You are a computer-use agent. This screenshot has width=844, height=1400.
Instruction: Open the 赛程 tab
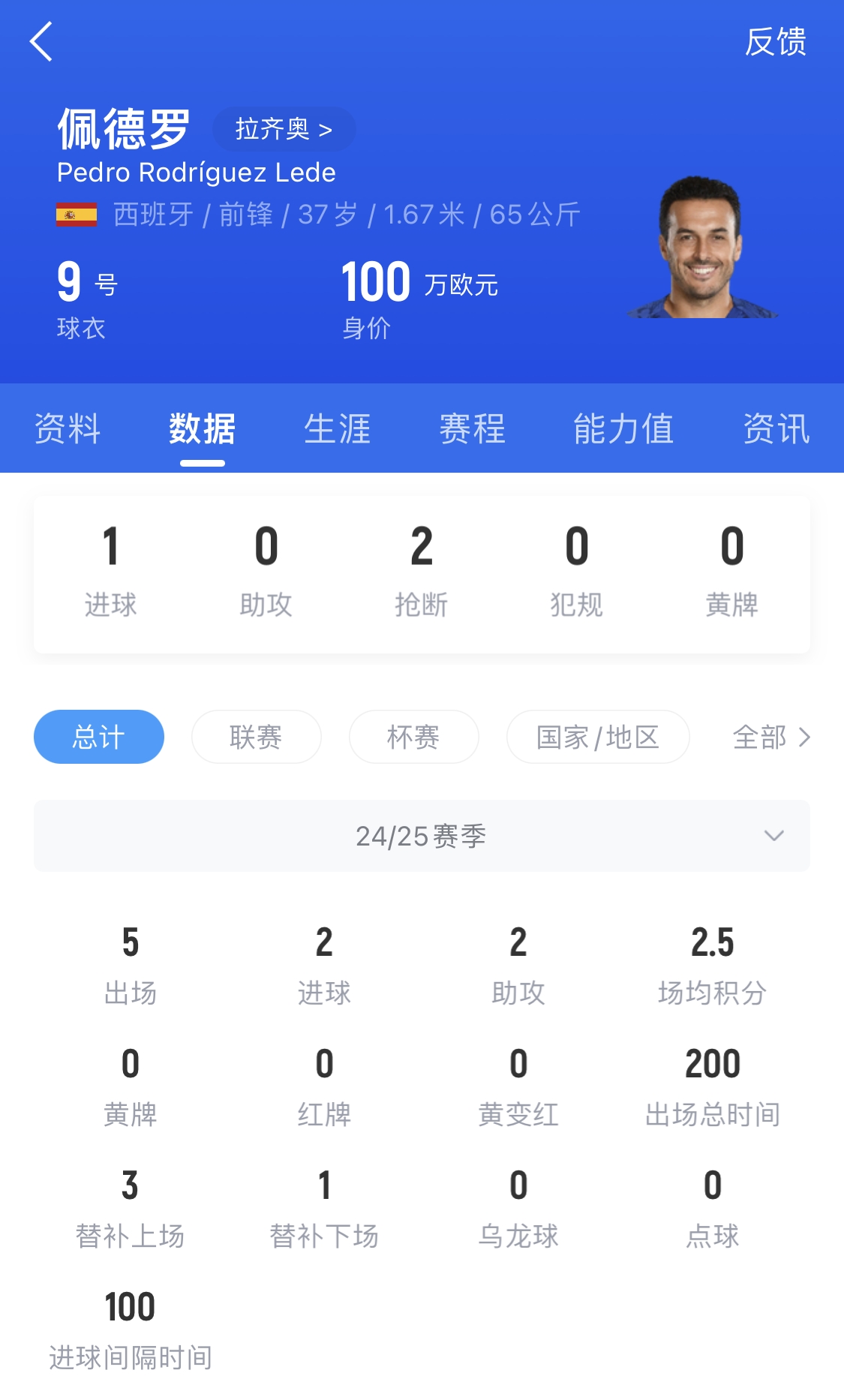472,429
